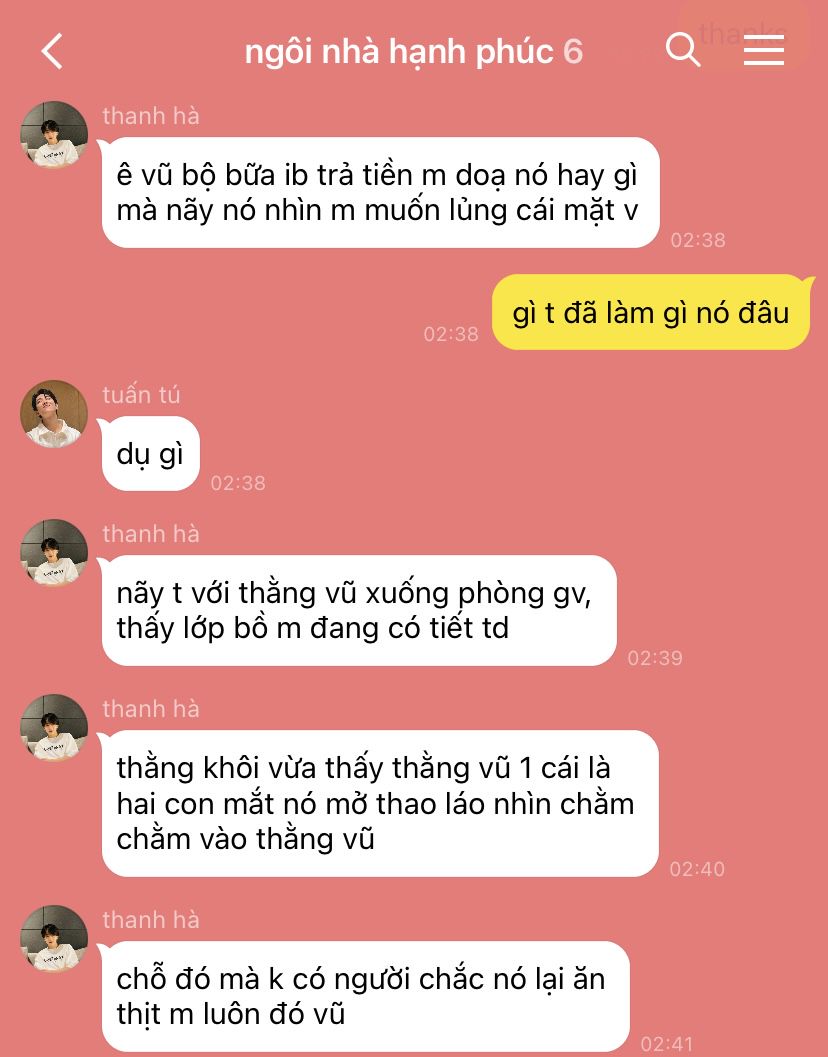Go back from the ngôi nhà hạnh phúc chat

[x=52, y=51]
